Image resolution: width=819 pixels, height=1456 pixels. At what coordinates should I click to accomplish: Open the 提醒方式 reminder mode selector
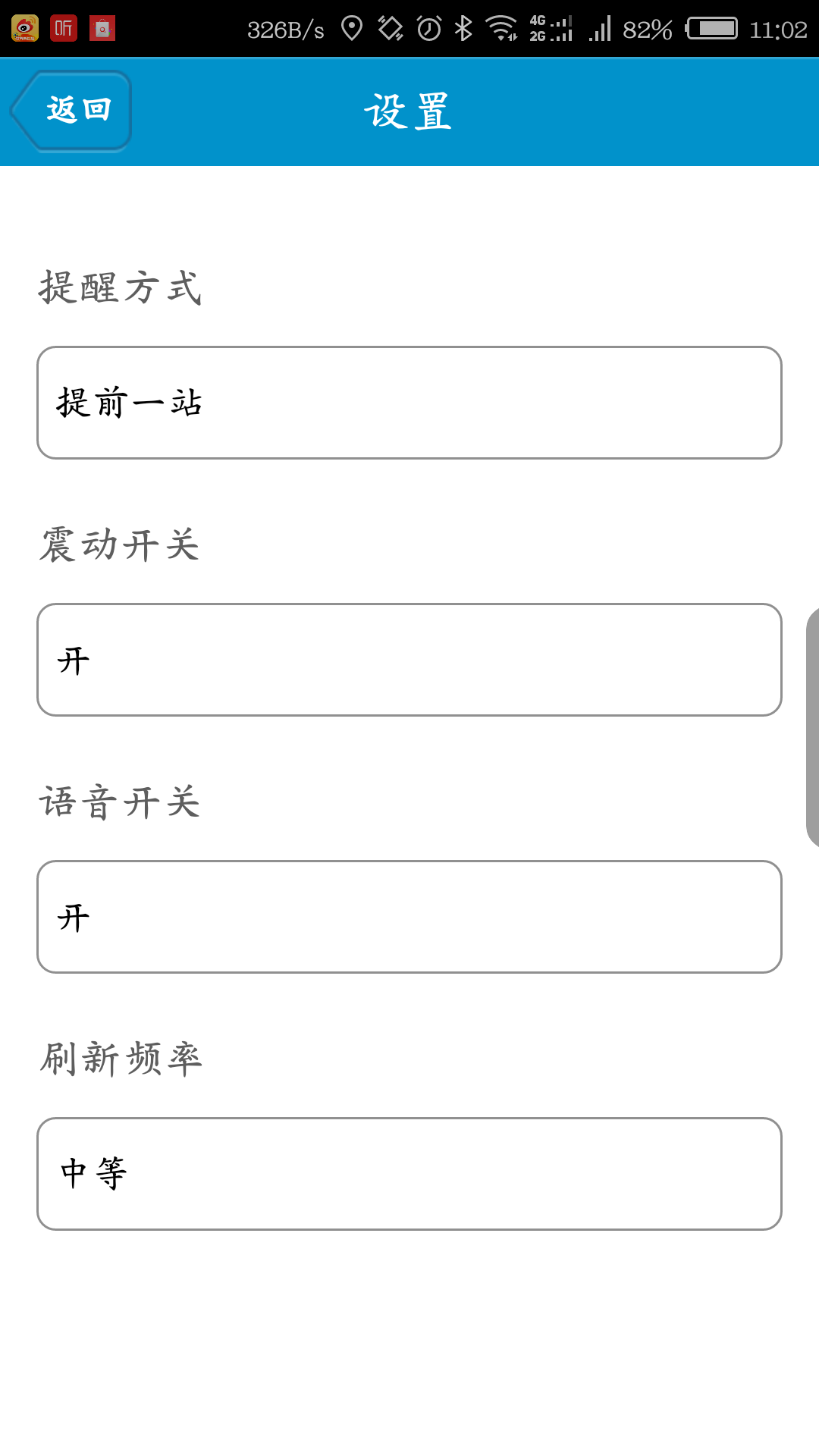pyautogui.click(x=409, y=403)
